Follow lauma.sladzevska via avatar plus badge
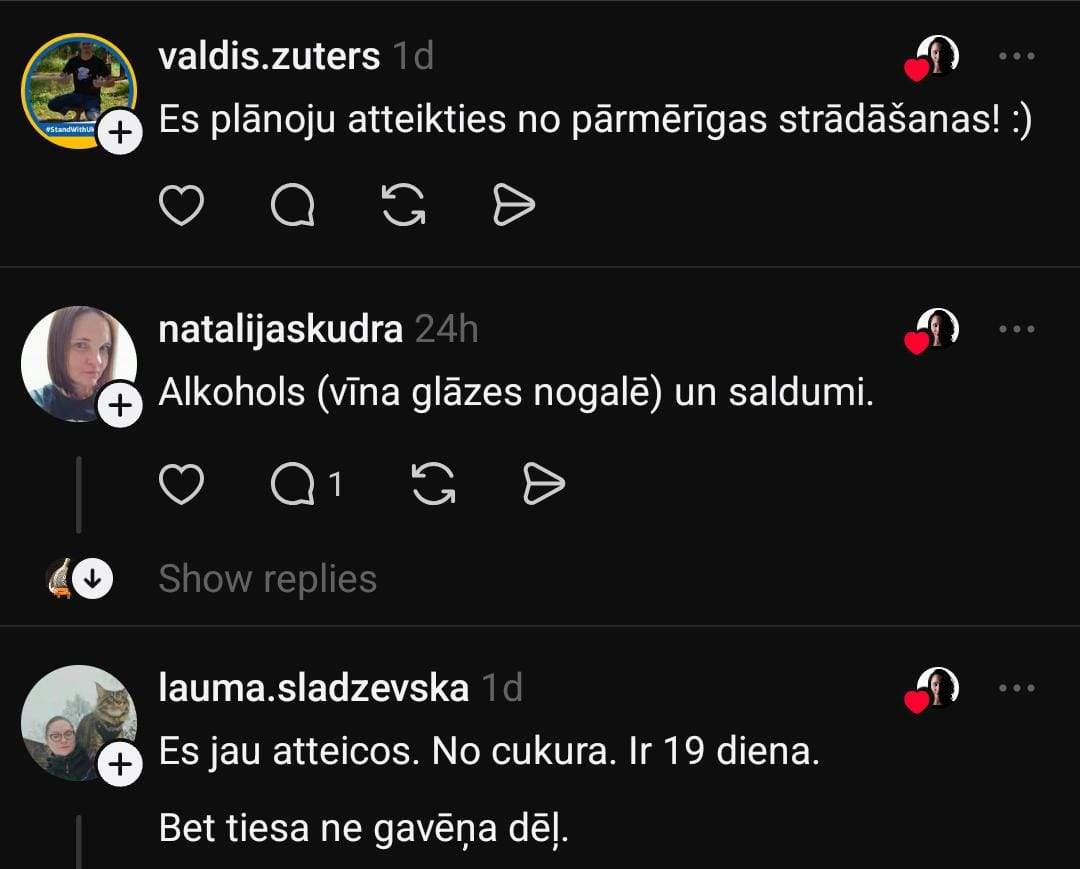 pyautogui.click(x=121, y=765)
